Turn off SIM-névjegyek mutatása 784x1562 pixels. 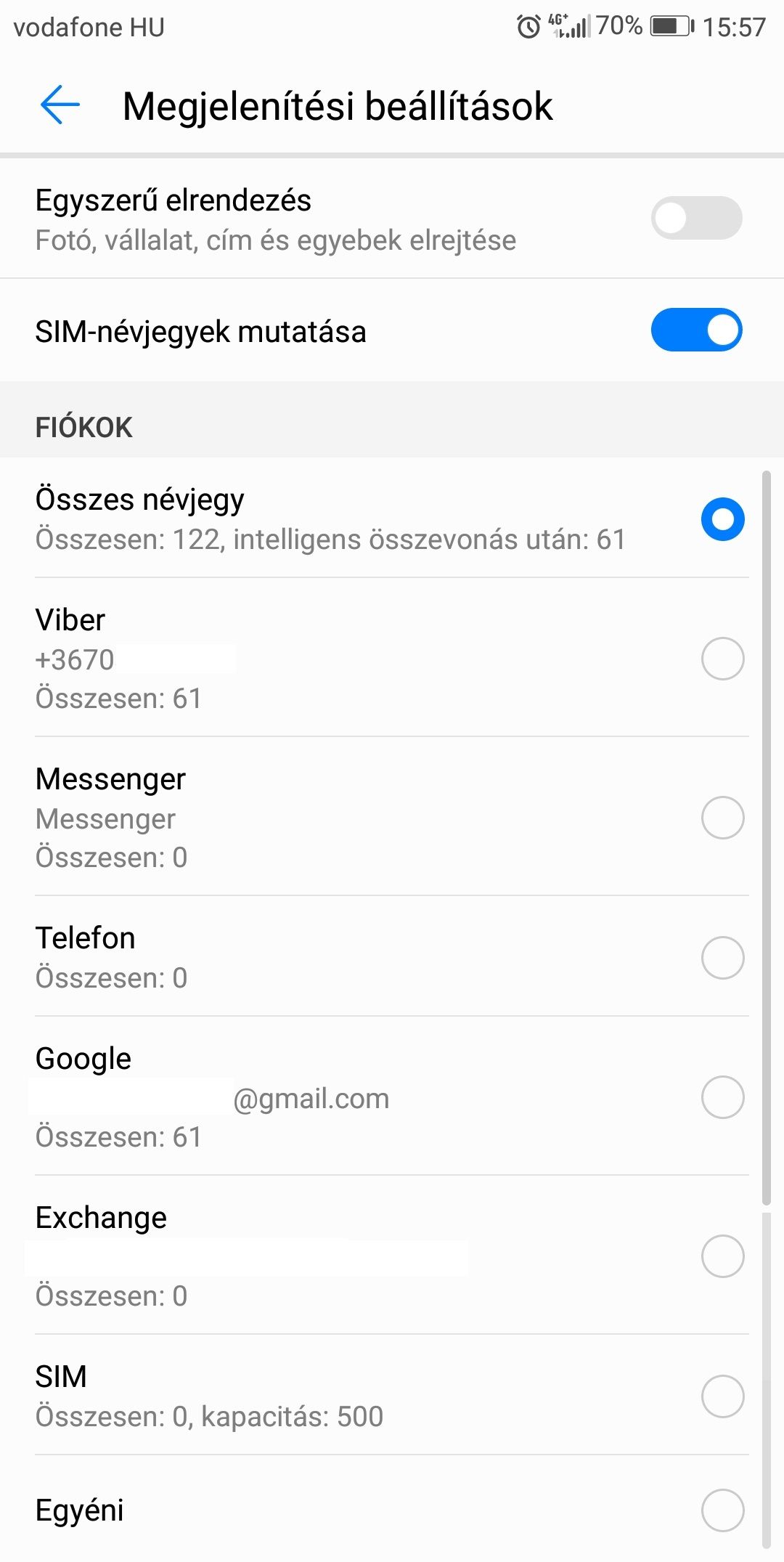pos(696,330)
